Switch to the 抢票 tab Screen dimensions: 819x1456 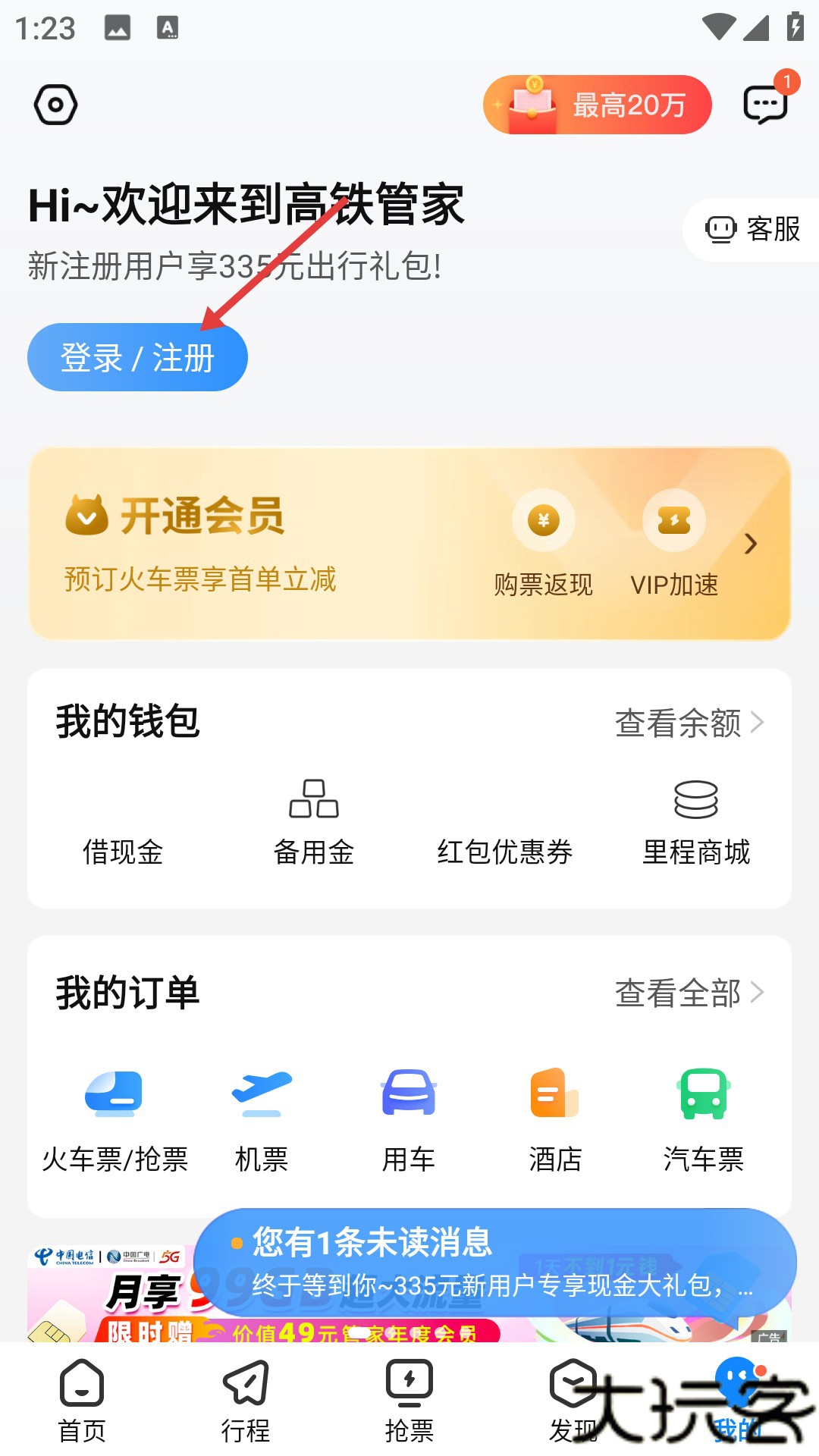pos(409,1401)
